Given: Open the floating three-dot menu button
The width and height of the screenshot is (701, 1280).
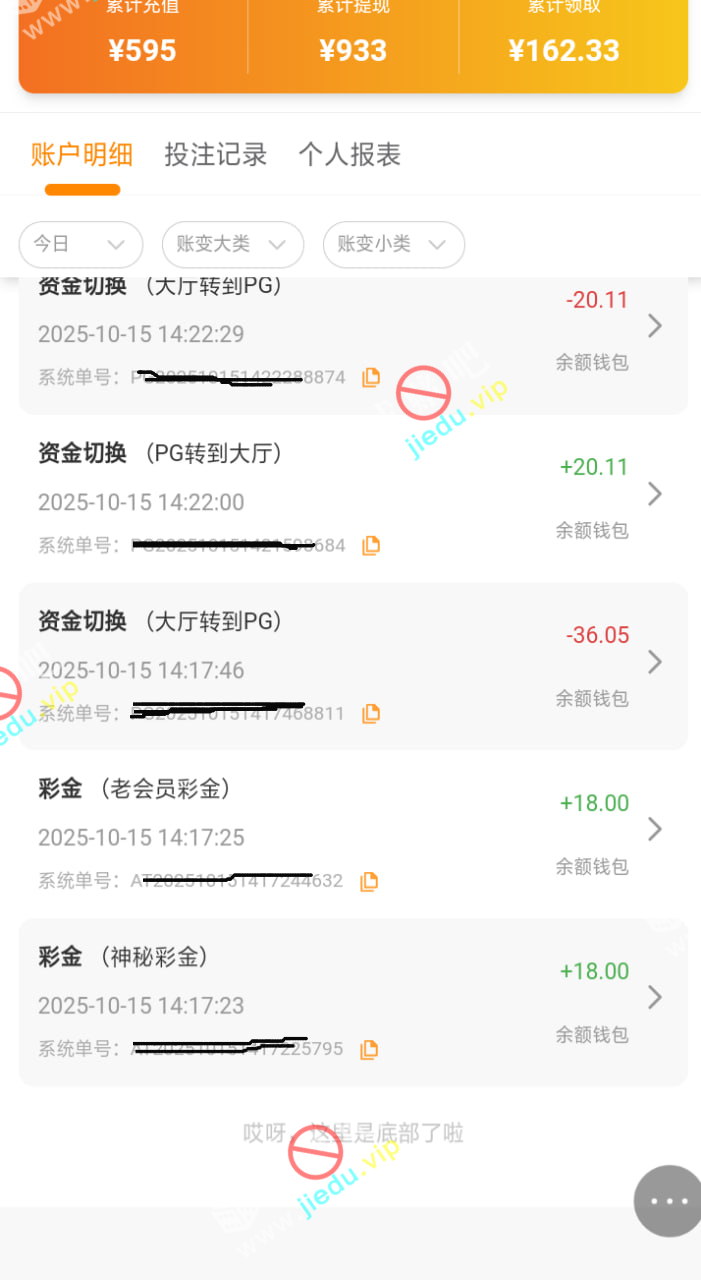Looking at the screenshot, I should [x=666, y=1201].
